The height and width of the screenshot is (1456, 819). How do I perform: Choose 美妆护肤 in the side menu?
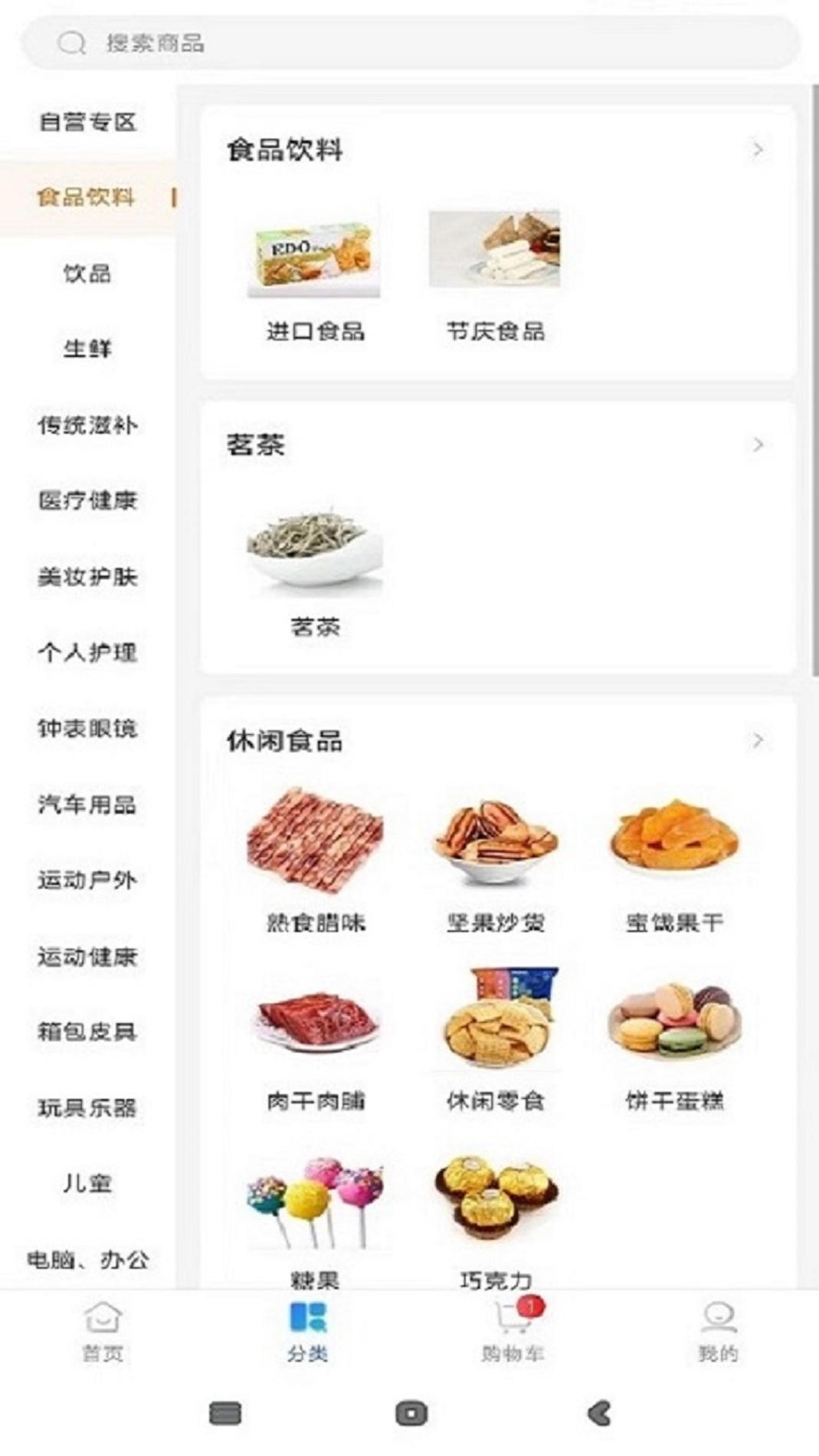(x=87, y=576)
